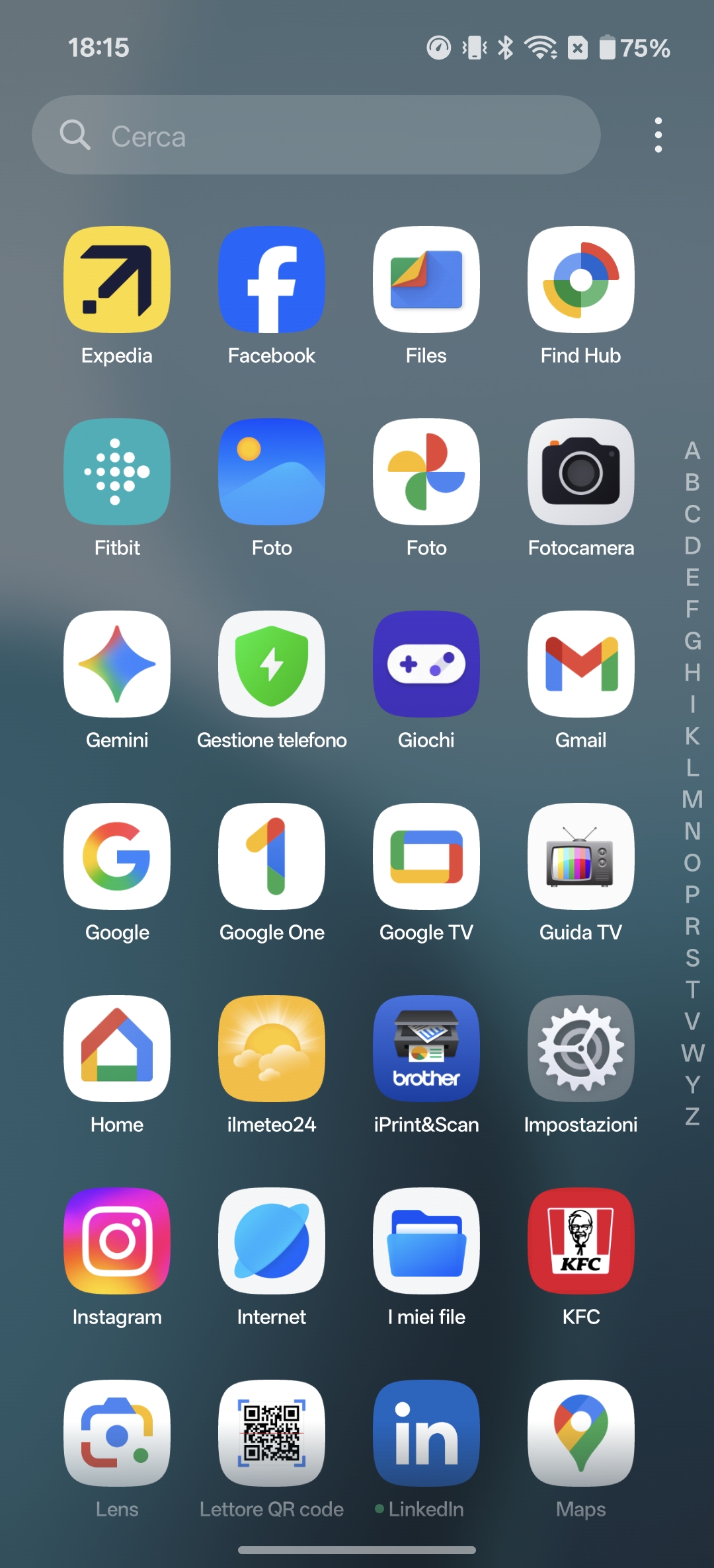Tap the Cerca search field

click(316, 135)
